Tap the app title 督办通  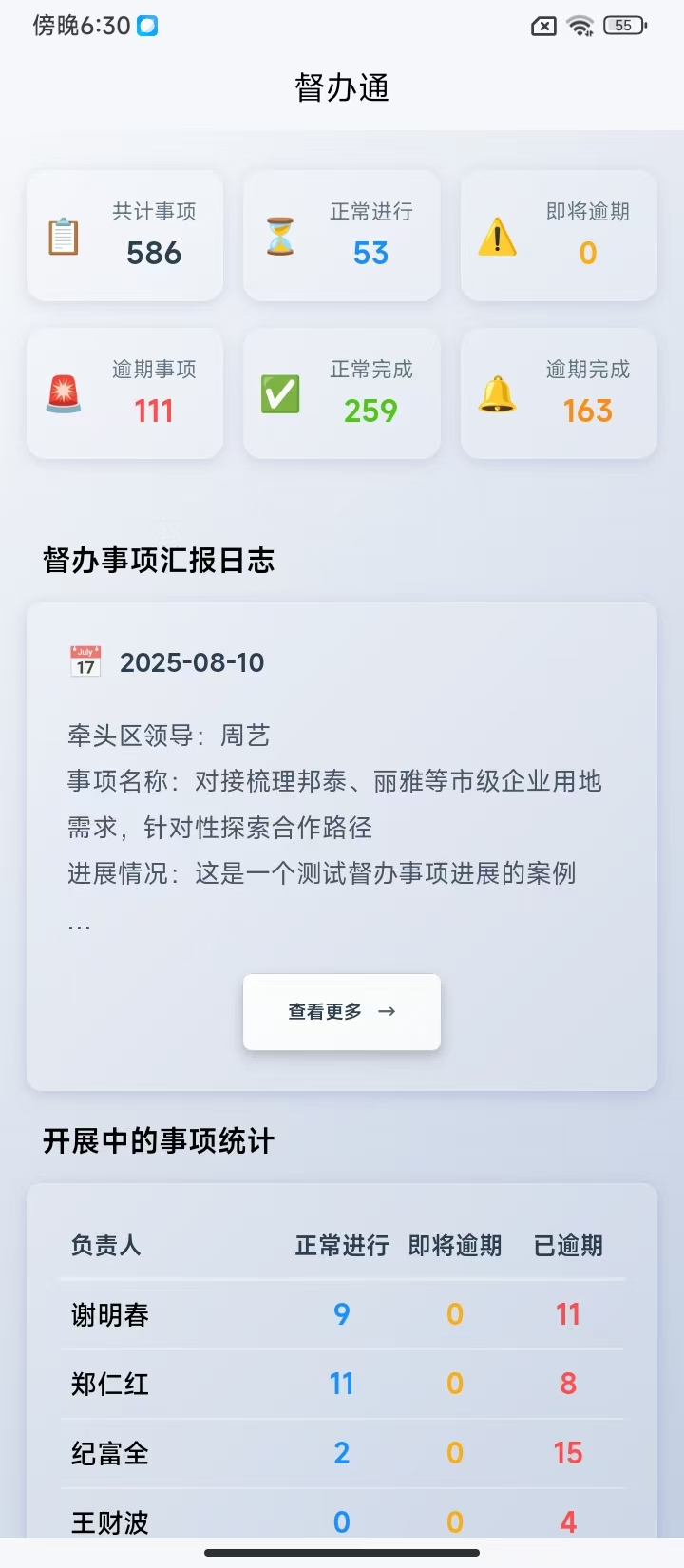click(342, 87)
